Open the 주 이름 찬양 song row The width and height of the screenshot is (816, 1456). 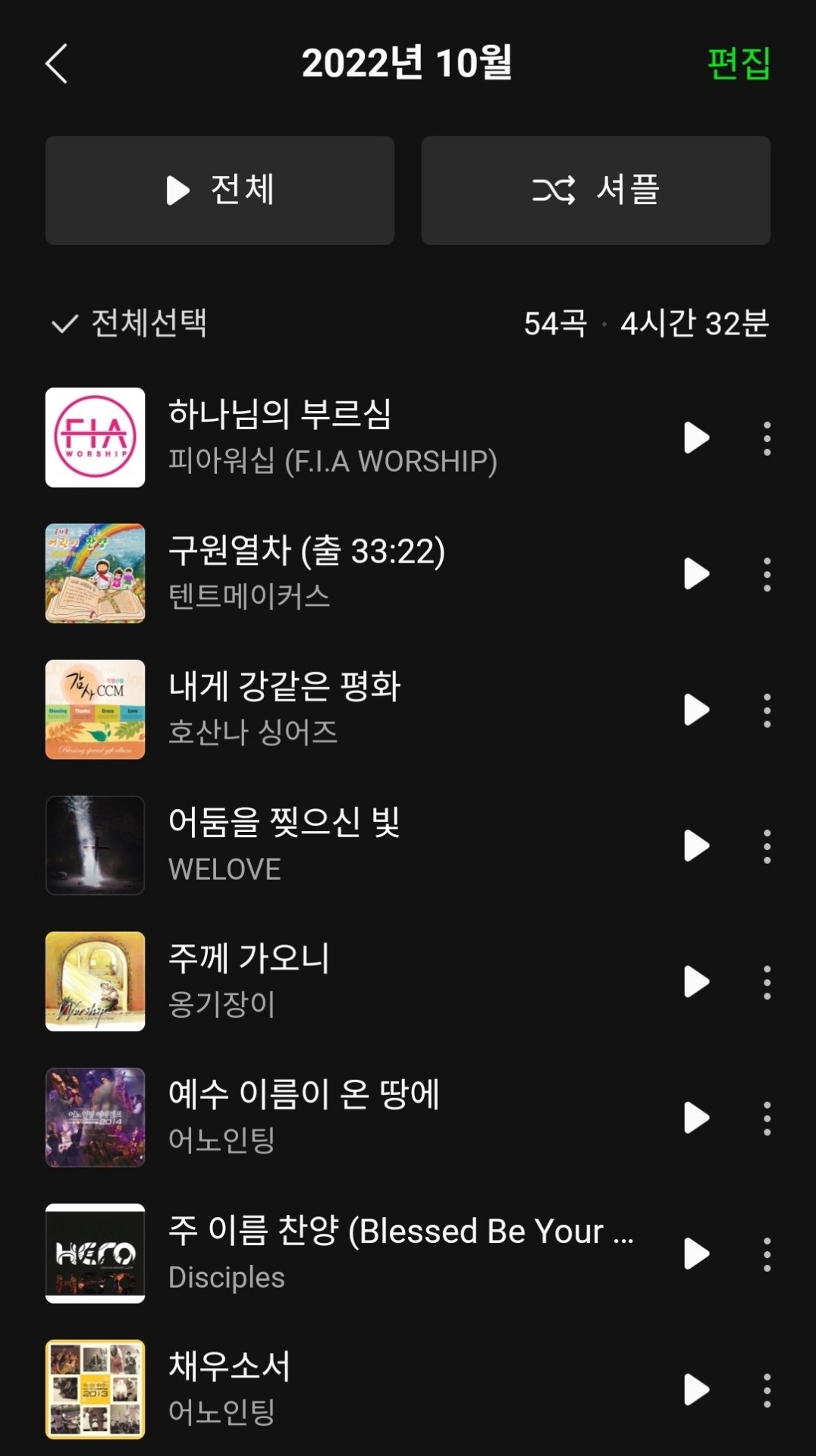[x=400, y=1253]
